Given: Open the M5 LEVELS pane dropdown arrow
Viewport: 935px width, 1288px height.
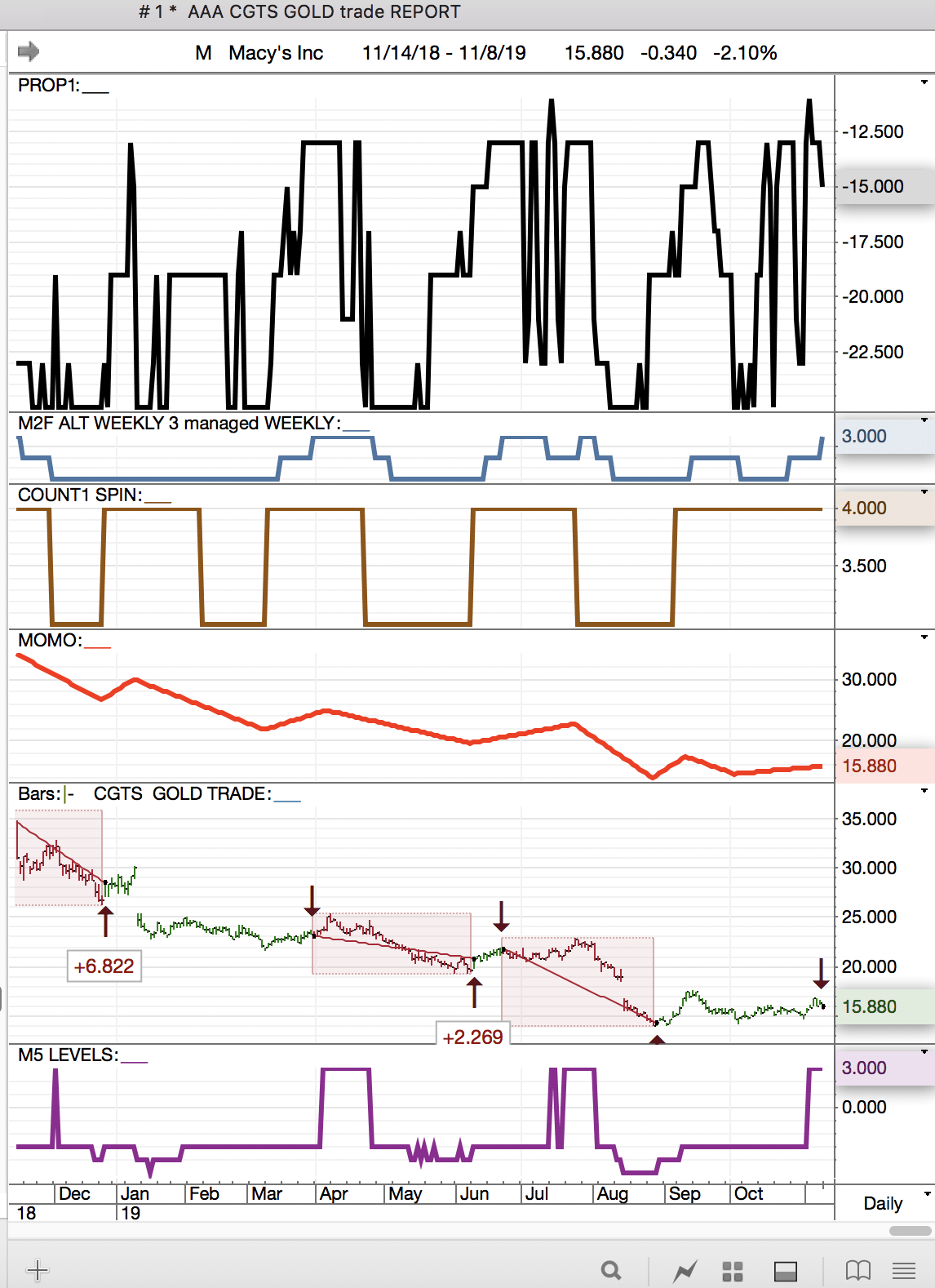Looking at the screenshot, I should pyautogui.click(x=924, y=1052).
